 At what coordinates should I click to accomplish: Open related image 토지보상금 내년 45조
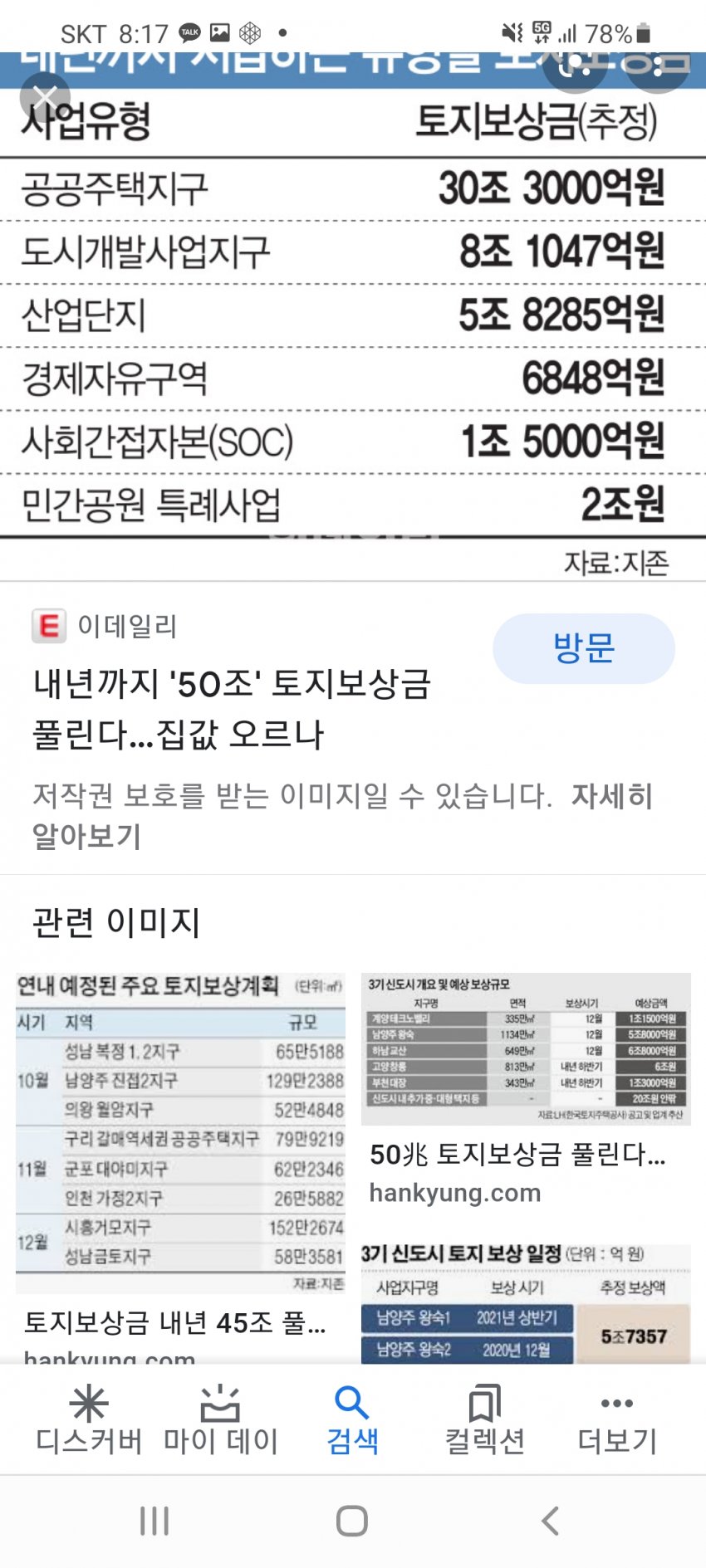coord(180,1134)
